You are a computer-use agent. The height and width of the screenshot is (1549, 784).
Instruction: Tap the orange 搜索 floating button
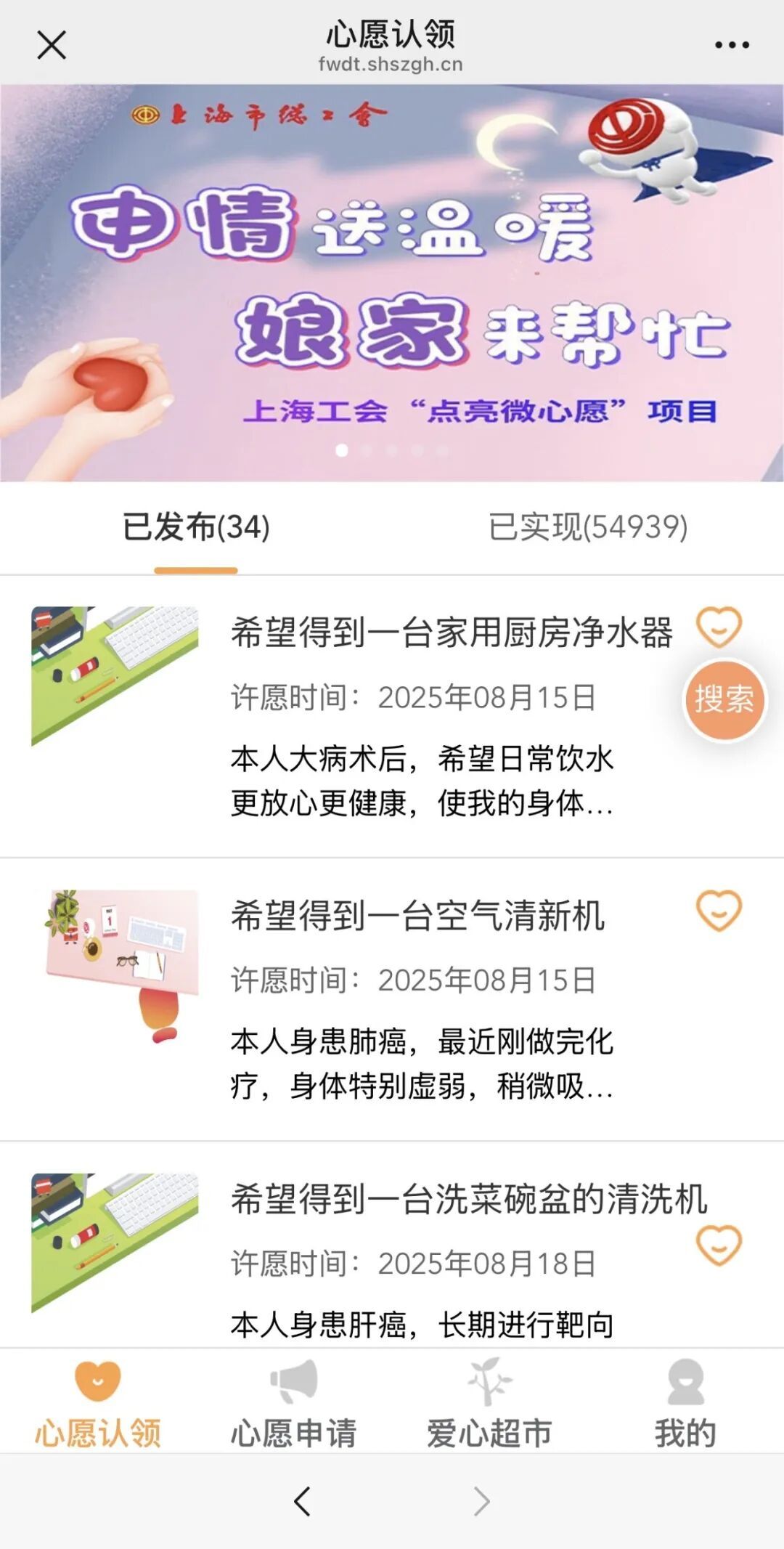coord(724,699)
